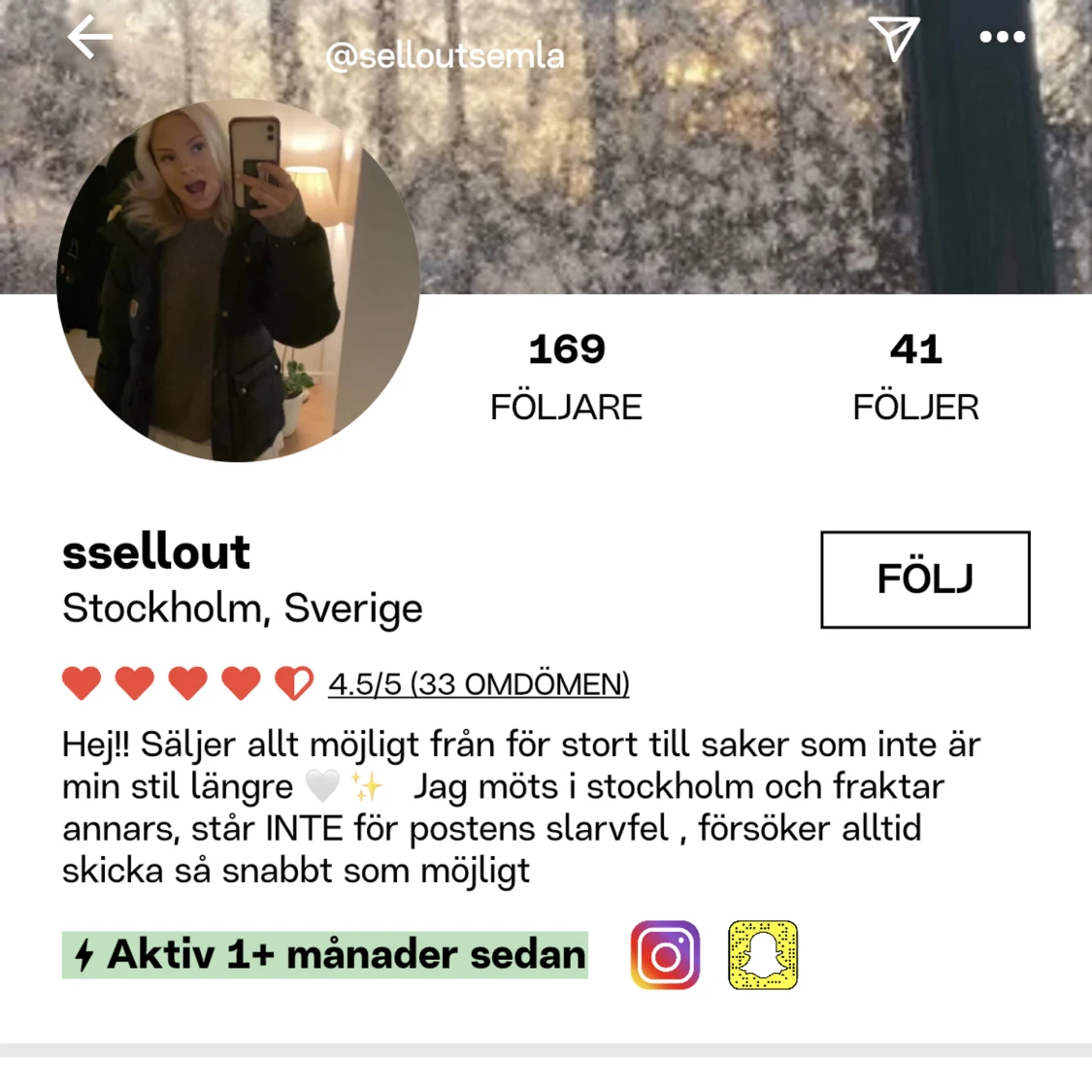1092x1092 pixels.
Task: Open the seller's Snapchat code
Action: [763, 955]
